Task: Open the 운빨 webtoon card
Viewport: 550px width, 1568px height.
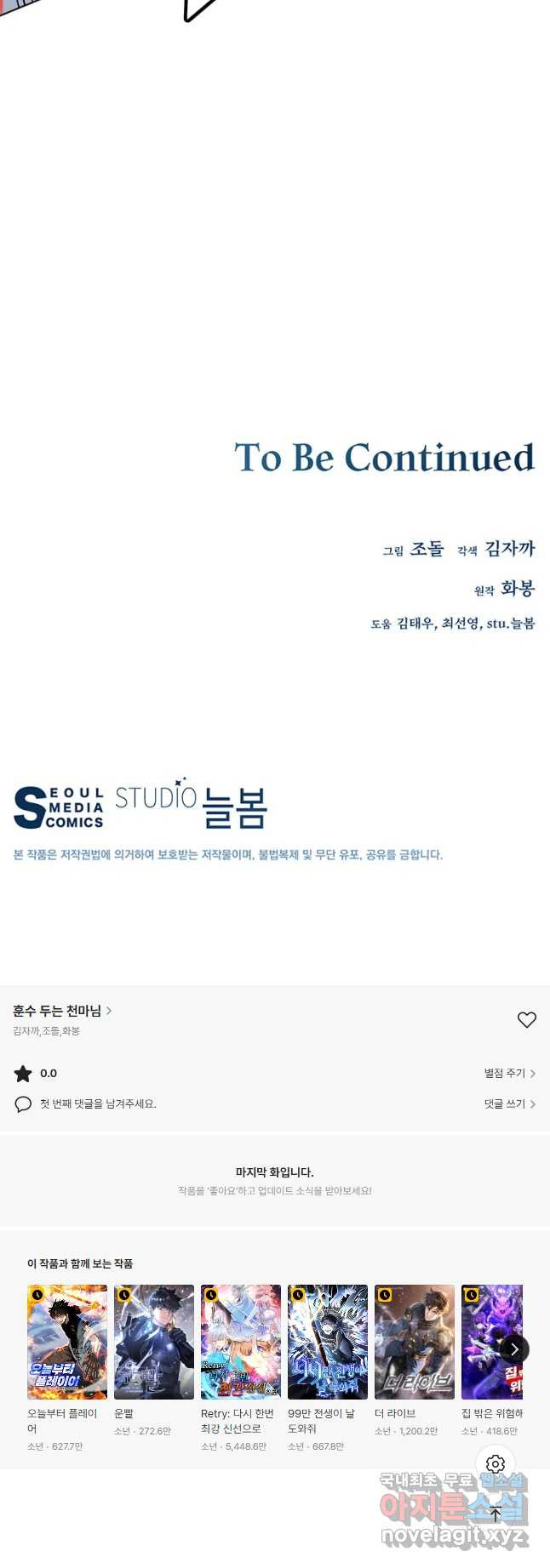Action: pos(154,1342)
